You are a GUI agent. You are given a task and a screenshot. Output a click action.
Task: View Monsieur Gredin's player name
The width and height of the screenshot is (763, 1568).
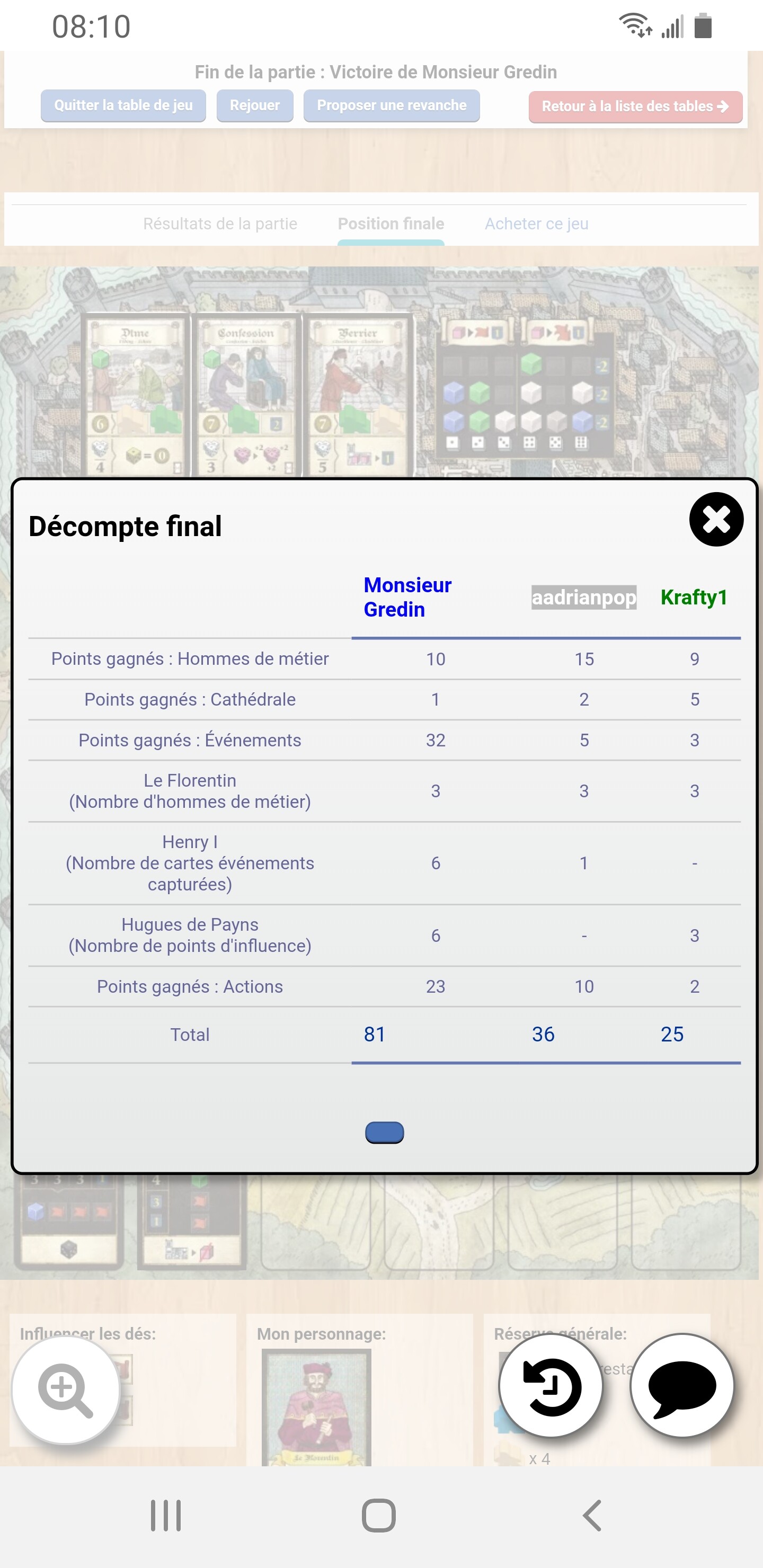[407, 597]
